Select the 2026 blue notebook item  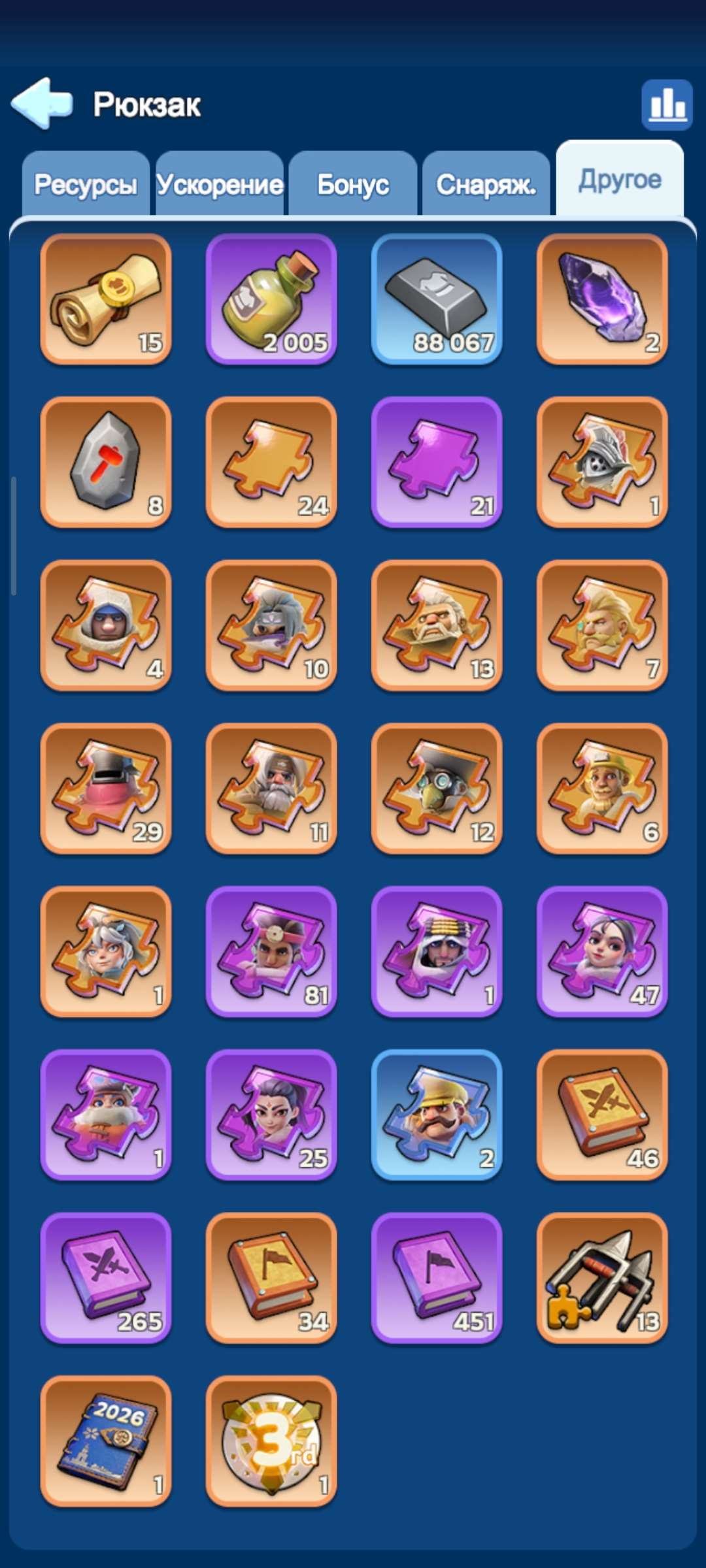[106, 1441]
